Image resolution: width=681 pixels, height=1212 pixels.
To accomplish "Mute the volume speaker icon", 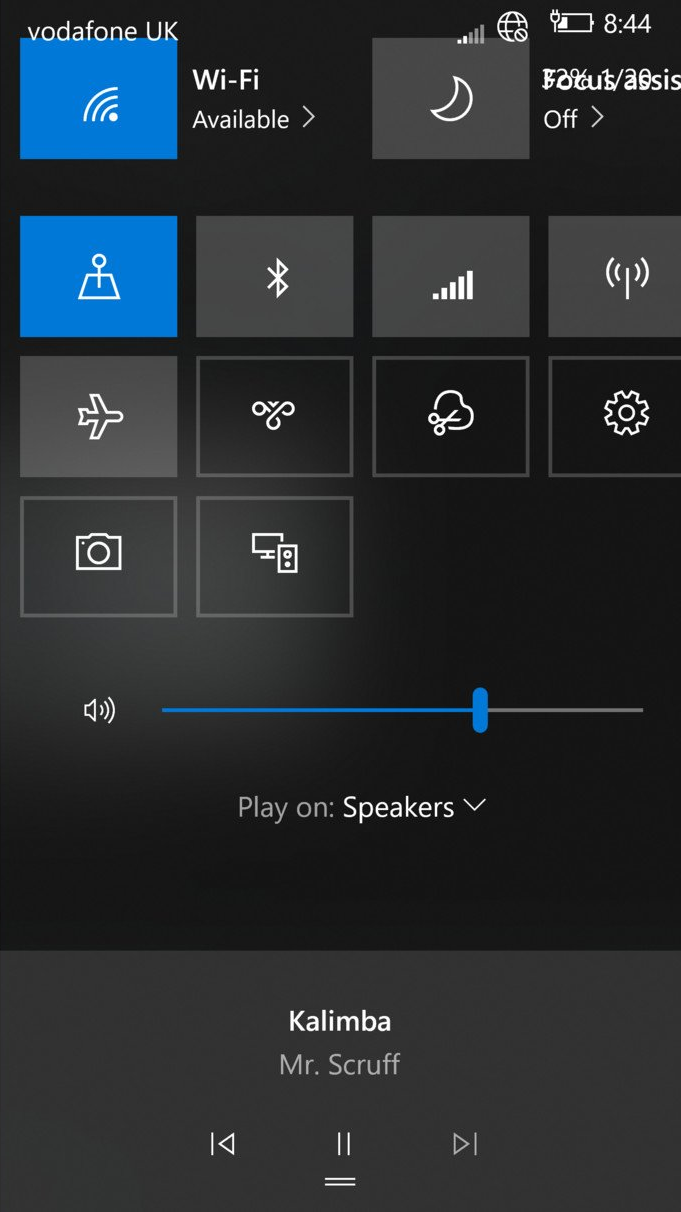I will point(99,710).
